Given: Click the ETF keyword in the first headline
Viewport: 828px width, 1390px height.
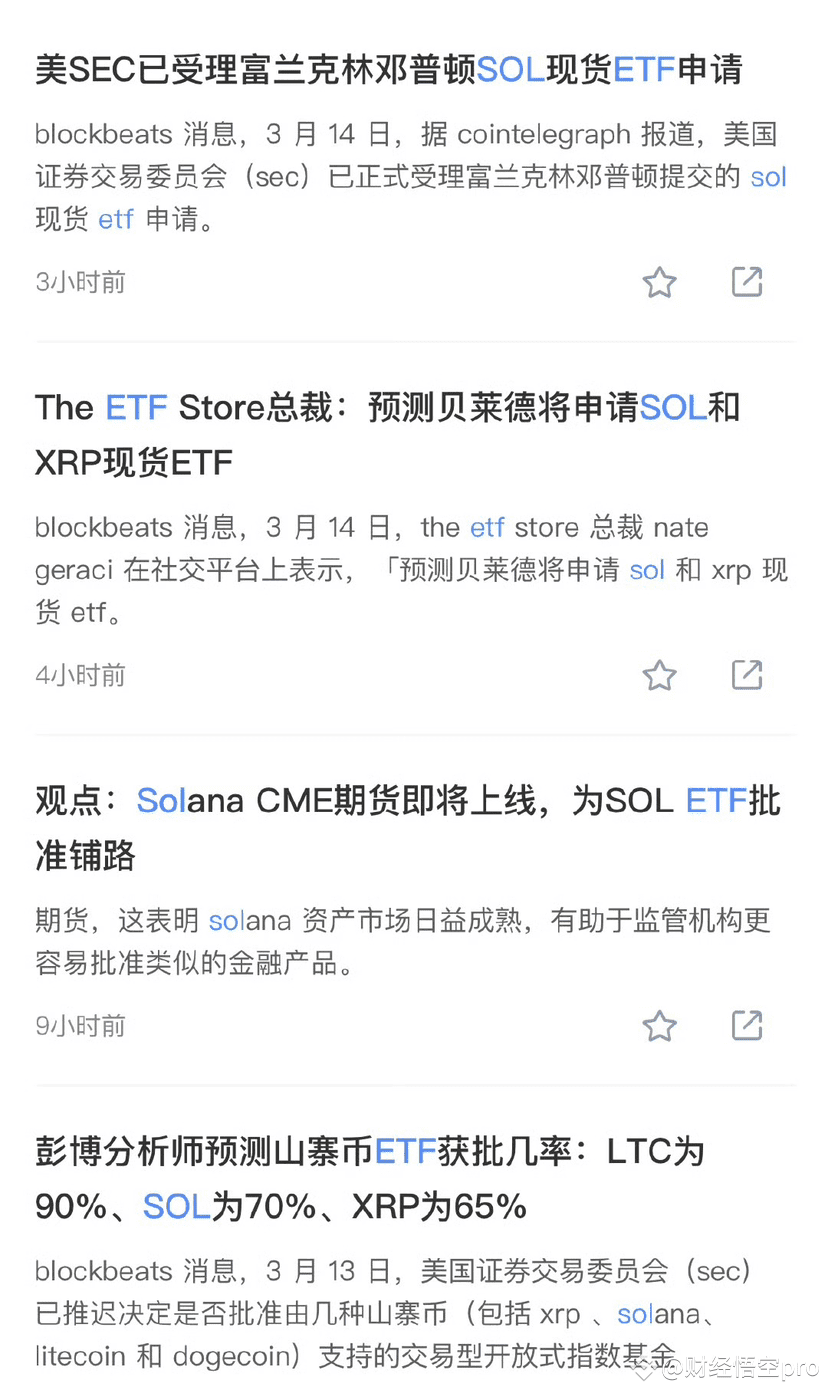Looking at the screenshot, I should [647, 69].
